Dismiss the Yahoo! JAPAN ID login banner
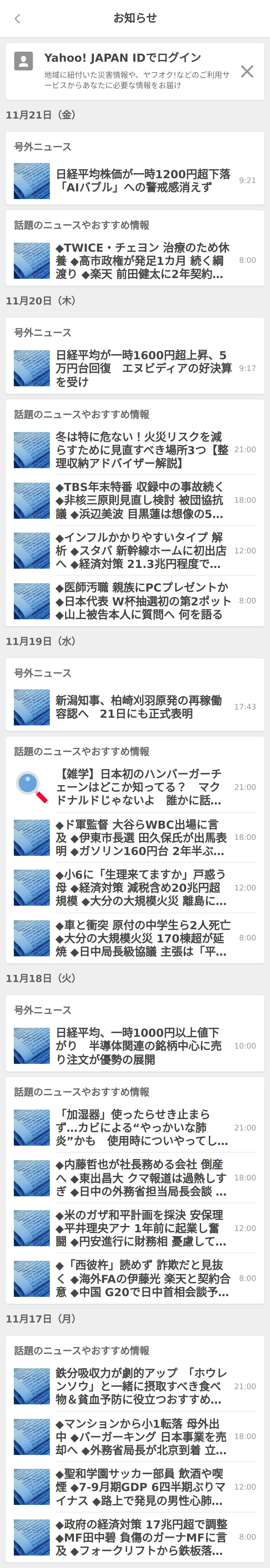Viewport: 270px width, 1568px height. (x=247, y=71)
